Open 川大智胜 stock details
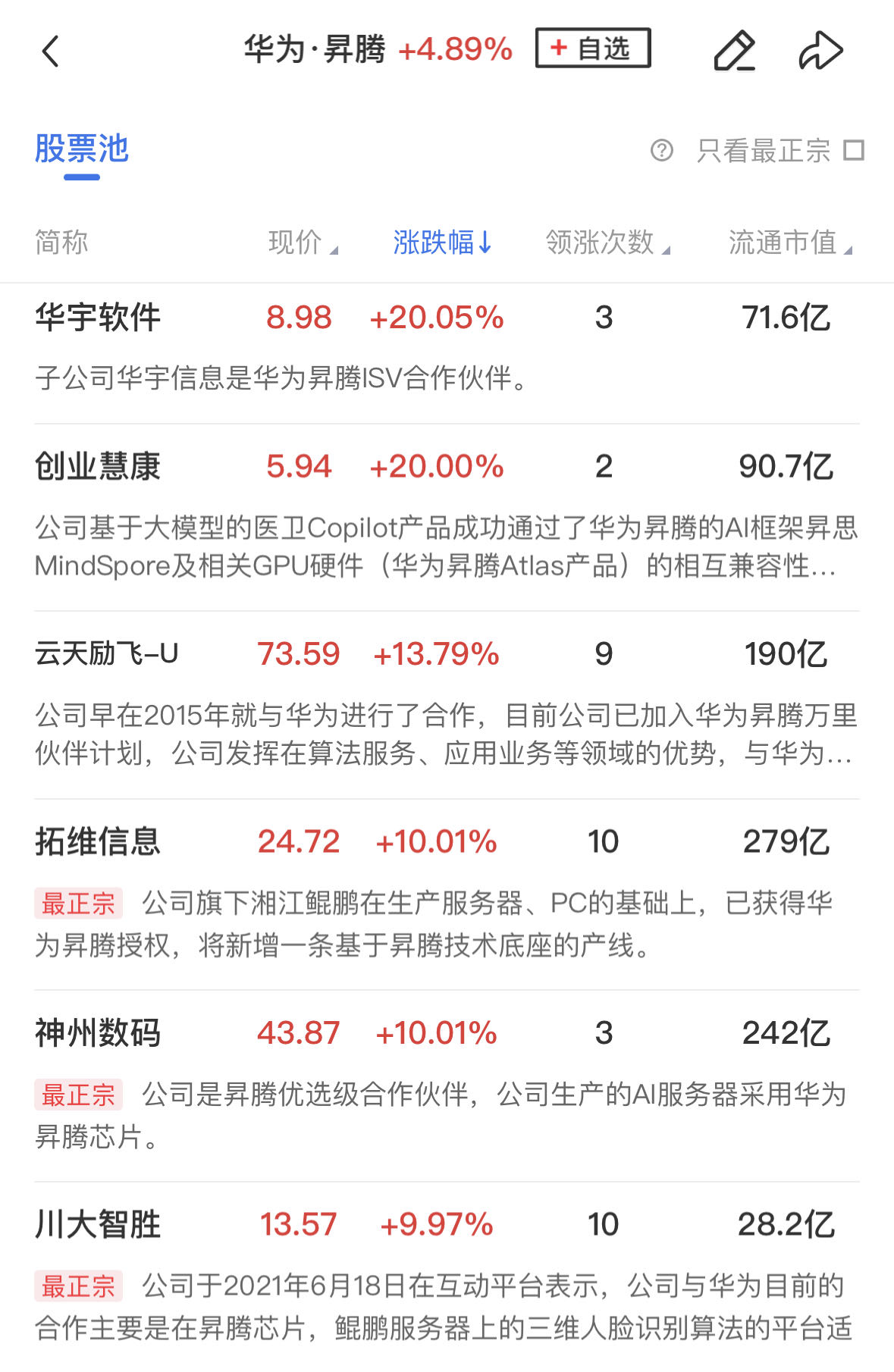 (98, 1224)
